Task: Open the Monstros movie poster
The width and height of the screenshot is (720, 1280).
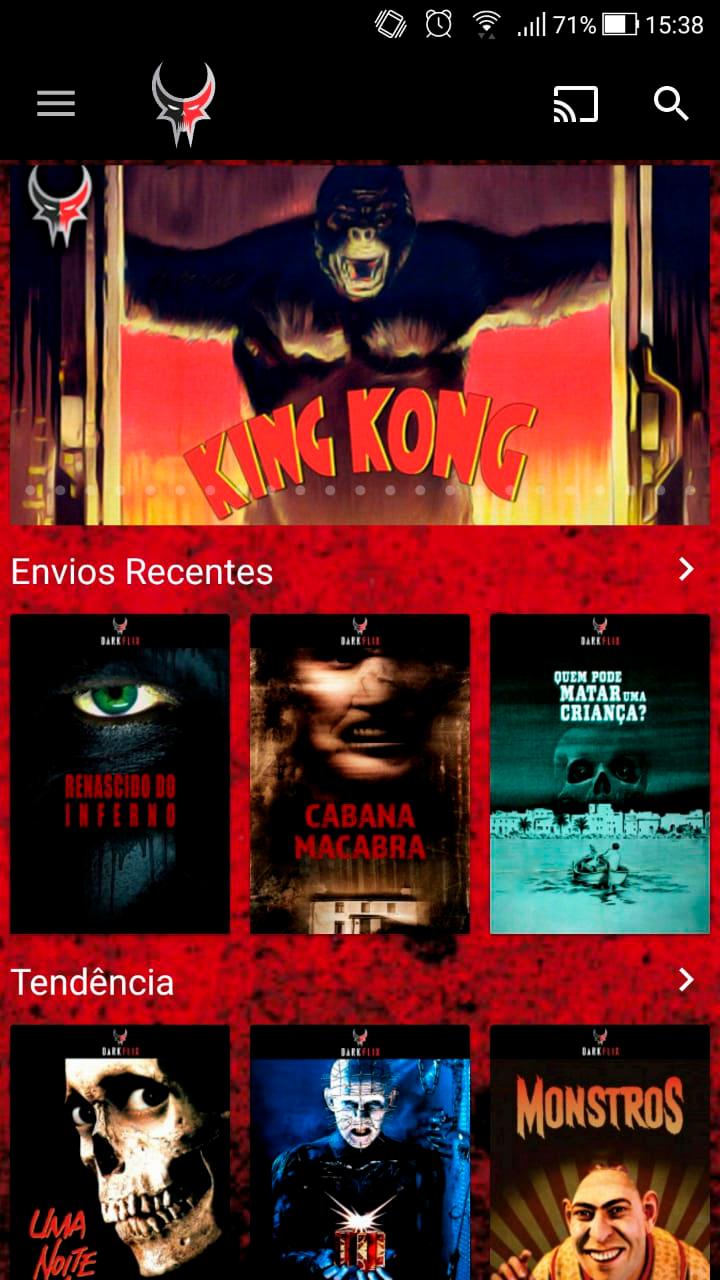Action: point(600,1152)
